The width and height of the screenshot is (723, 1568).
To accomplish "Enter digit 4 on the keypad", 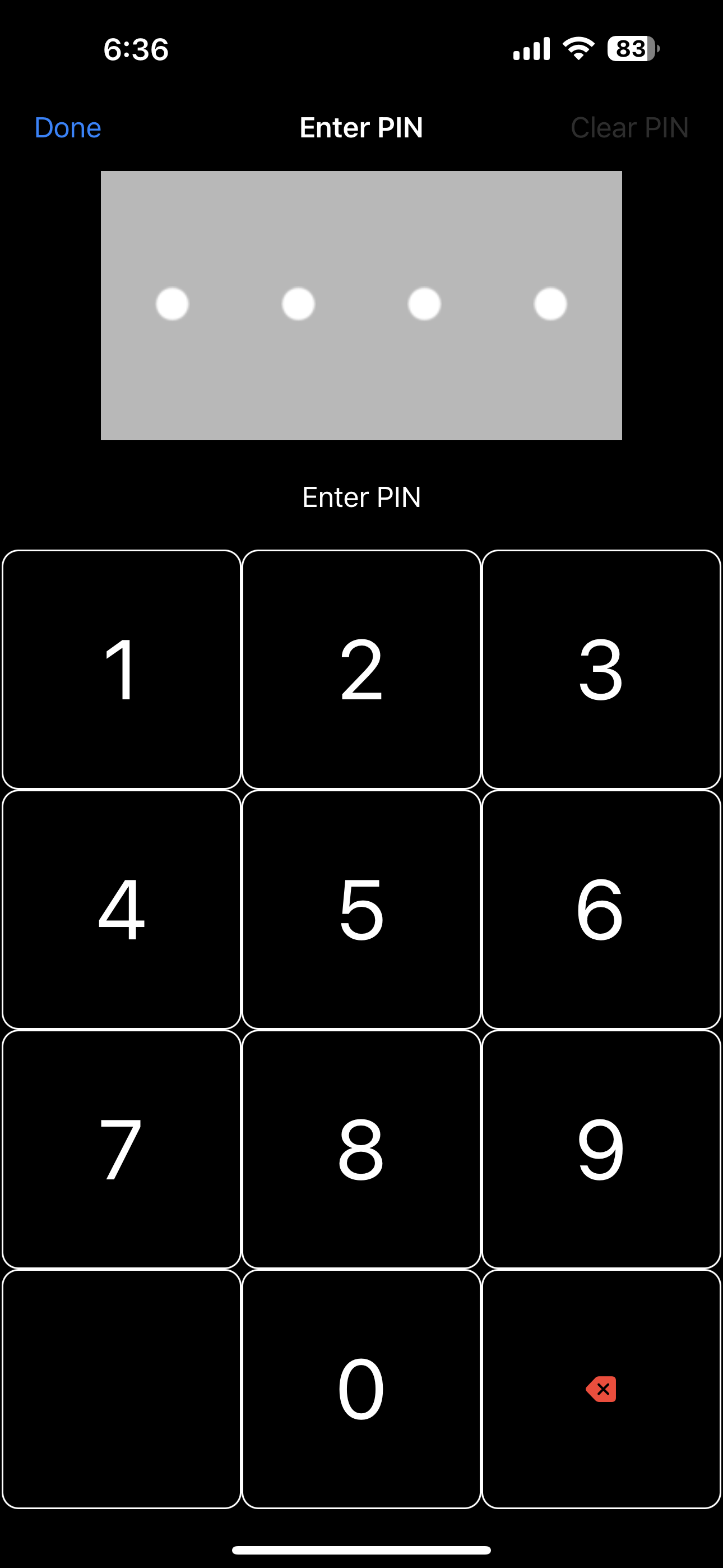I will click(x=121, y=909).
